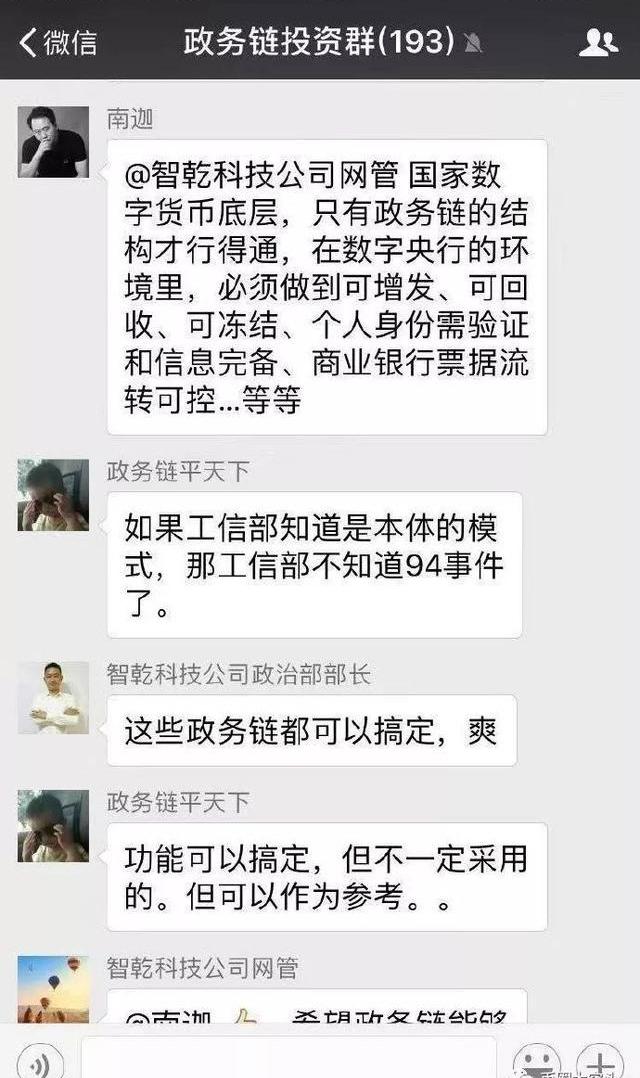Open 南迦's profile avatar
Image resolution: width=640 pixels, height=1078 pixels.
(53, 141)
